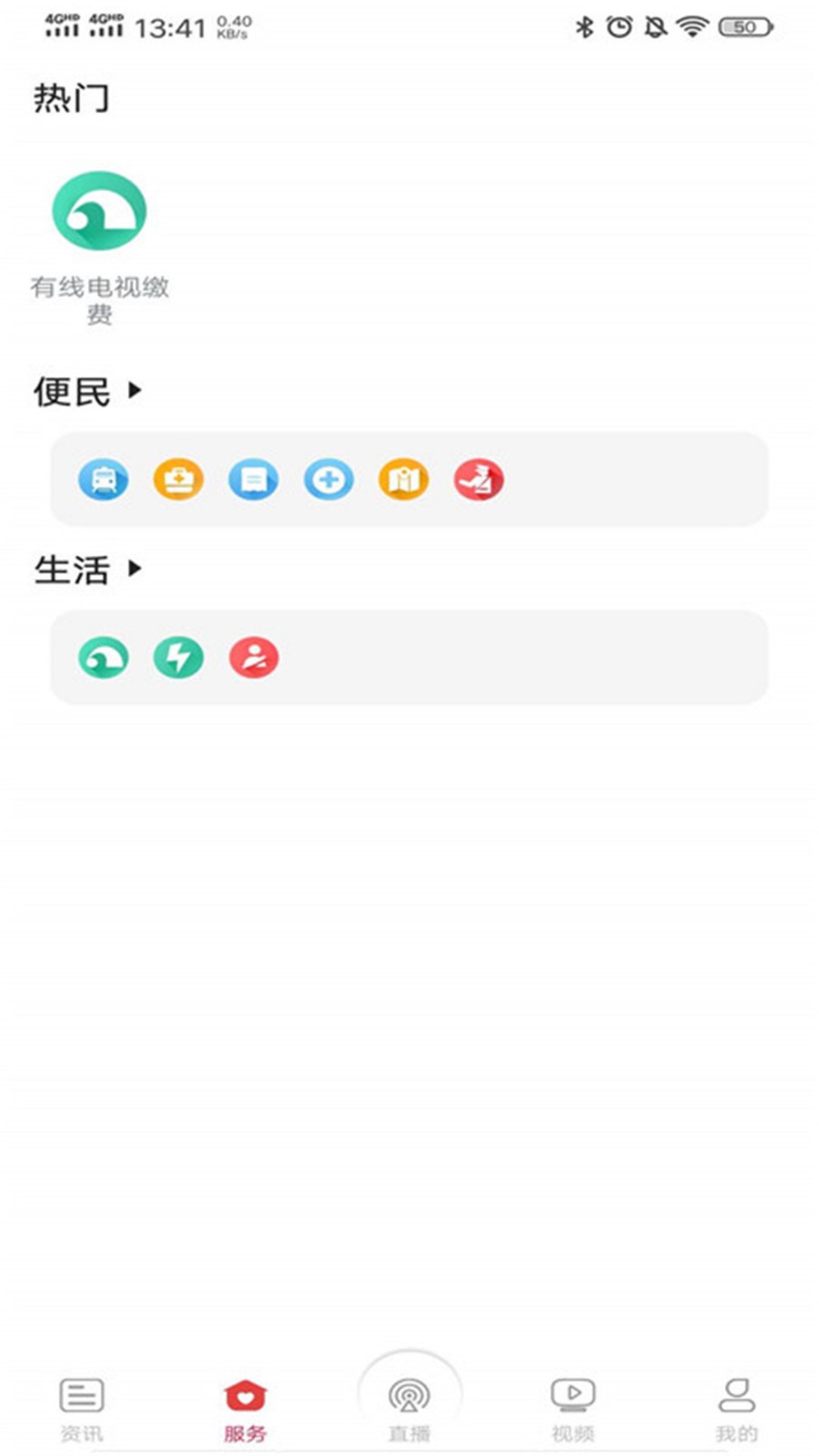Screen dimensions: 819x1456
Task: Open the medical kit service icon
Action: pos(178,480)
